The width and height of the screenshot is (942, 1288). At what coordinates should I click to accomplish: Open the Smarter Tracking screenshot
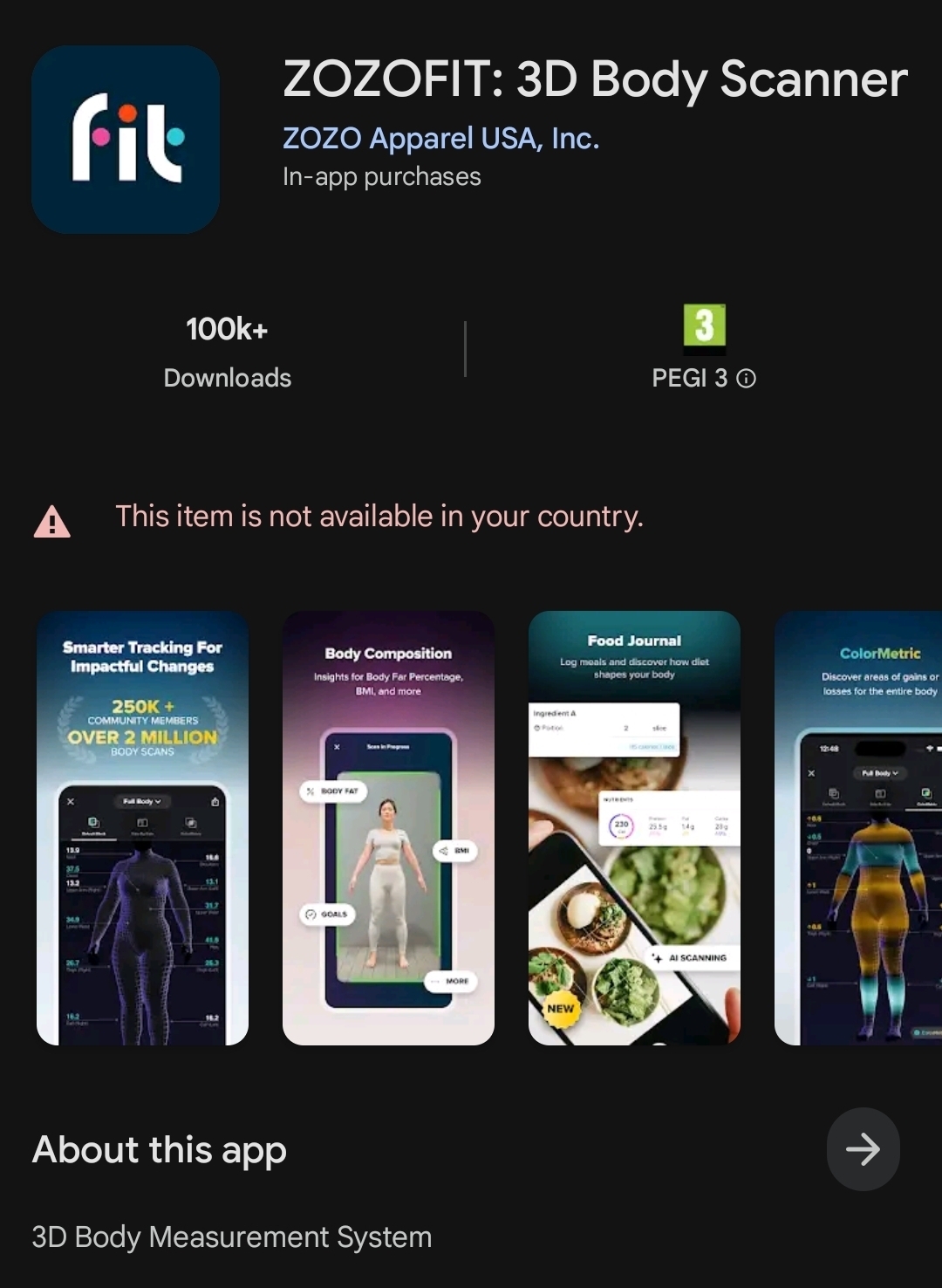142,827
